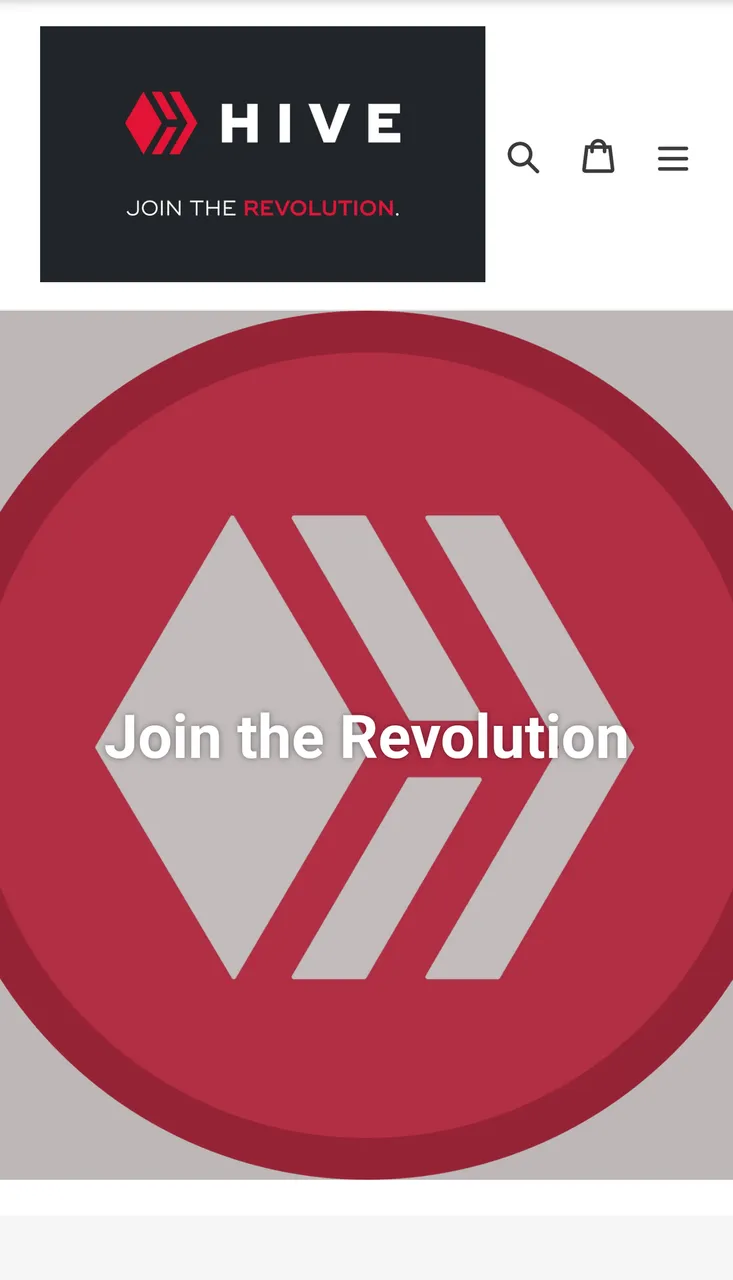The height and width of the screenshot is (1280, 733).
Task: Tap the Hive store logo for the homepage
Action: [262, 154]
